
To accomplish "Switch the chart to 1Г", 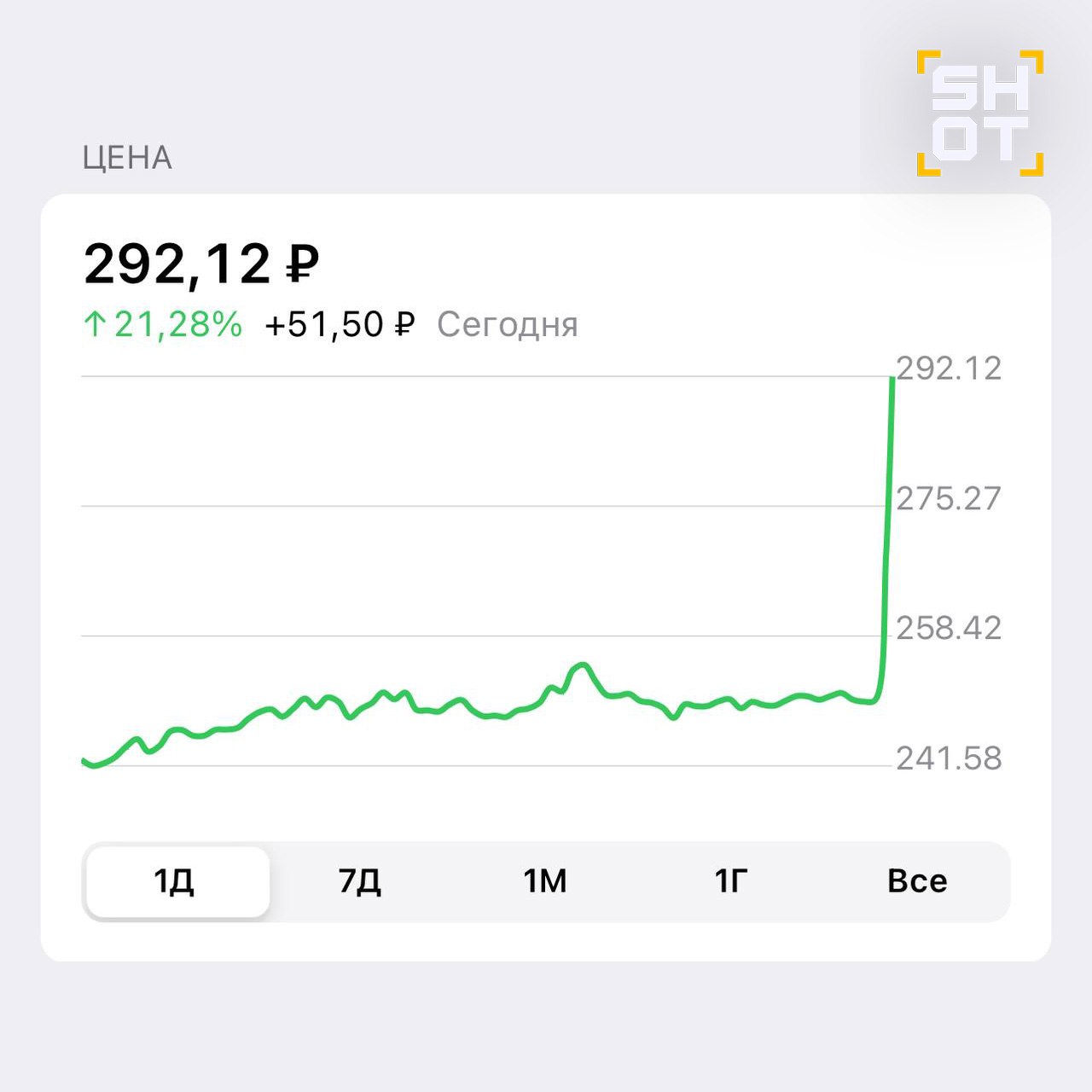I will [731, 881].
